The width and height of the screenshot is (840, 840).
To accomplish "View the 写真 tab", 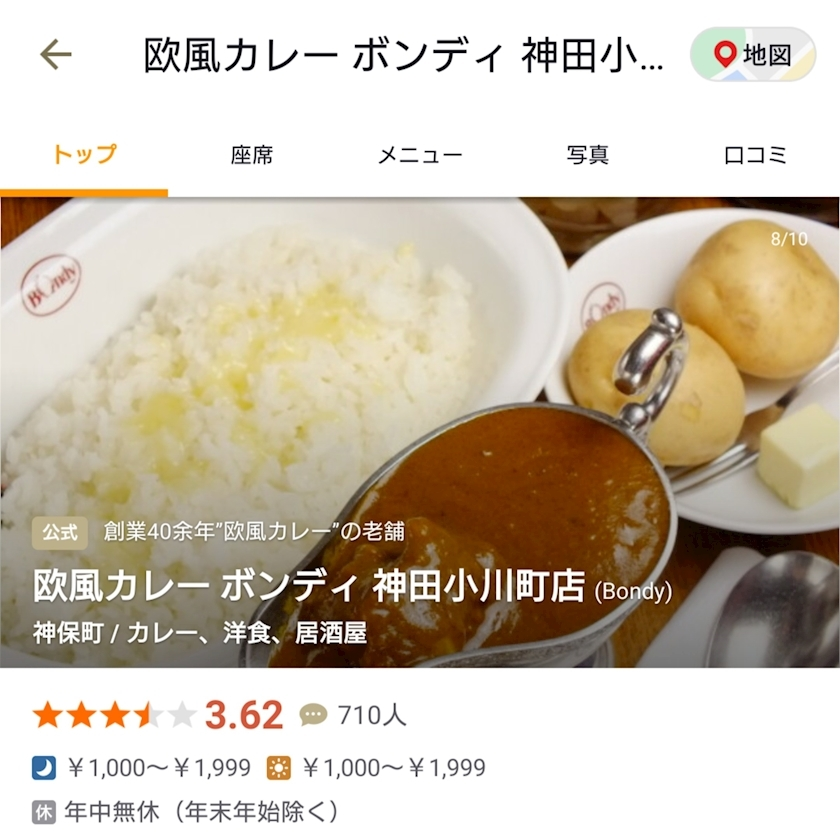I will (x=587, y=155).
